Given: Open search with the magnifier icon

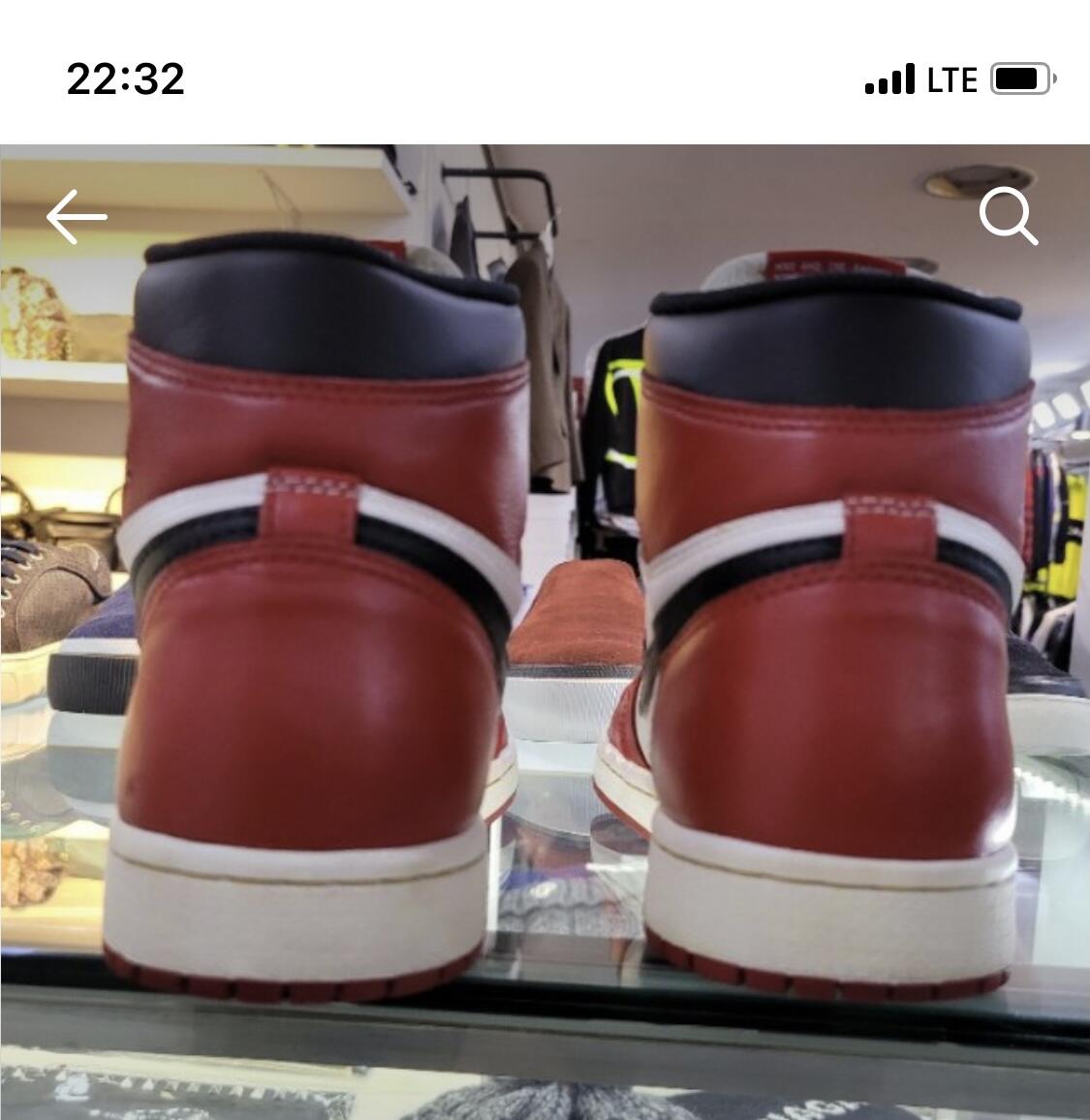Looking at the screenshot, I should 1008,216.
